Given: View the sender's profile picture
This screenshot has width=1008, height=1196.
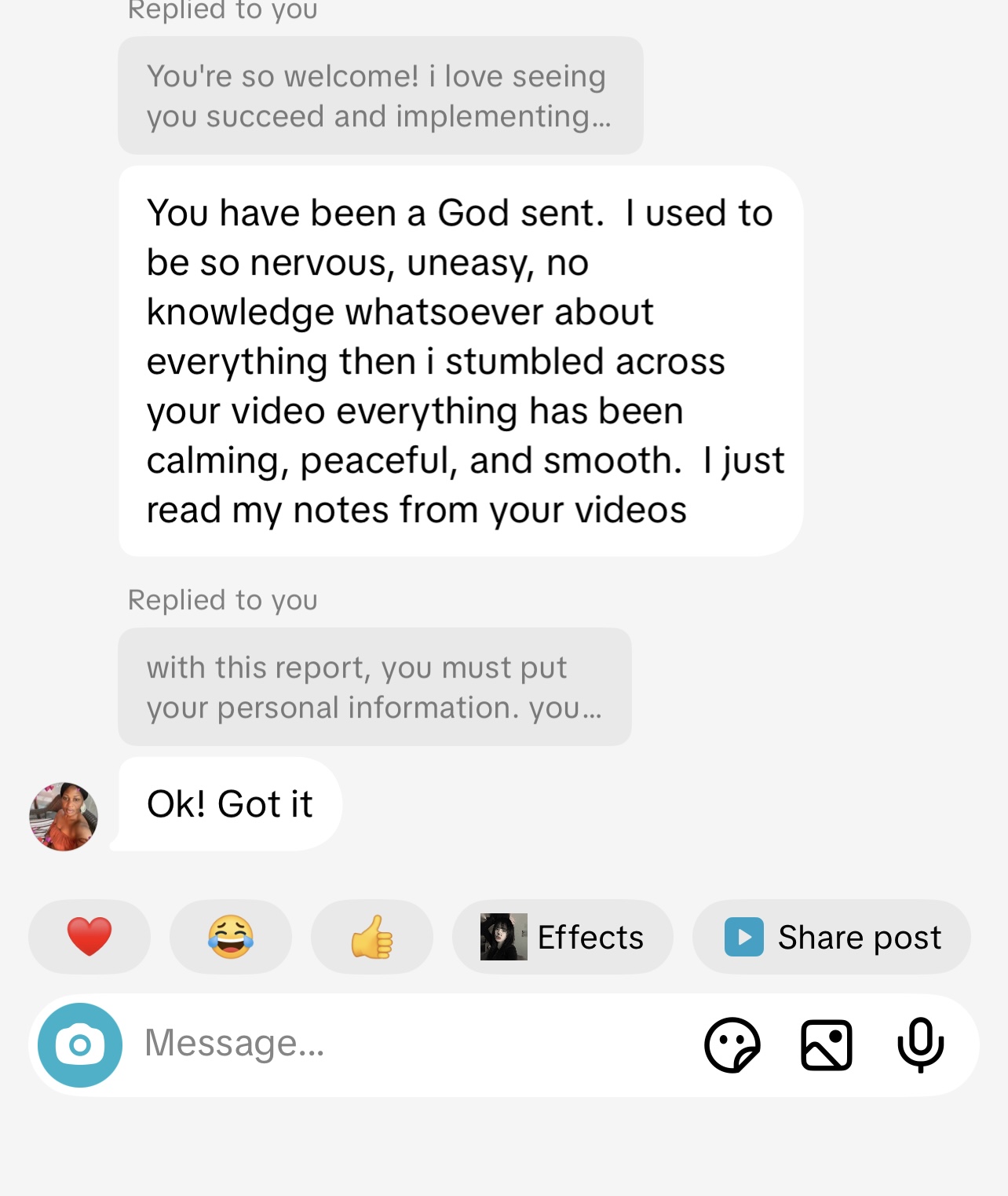Looking at the screenshot, I should (64, 816).
